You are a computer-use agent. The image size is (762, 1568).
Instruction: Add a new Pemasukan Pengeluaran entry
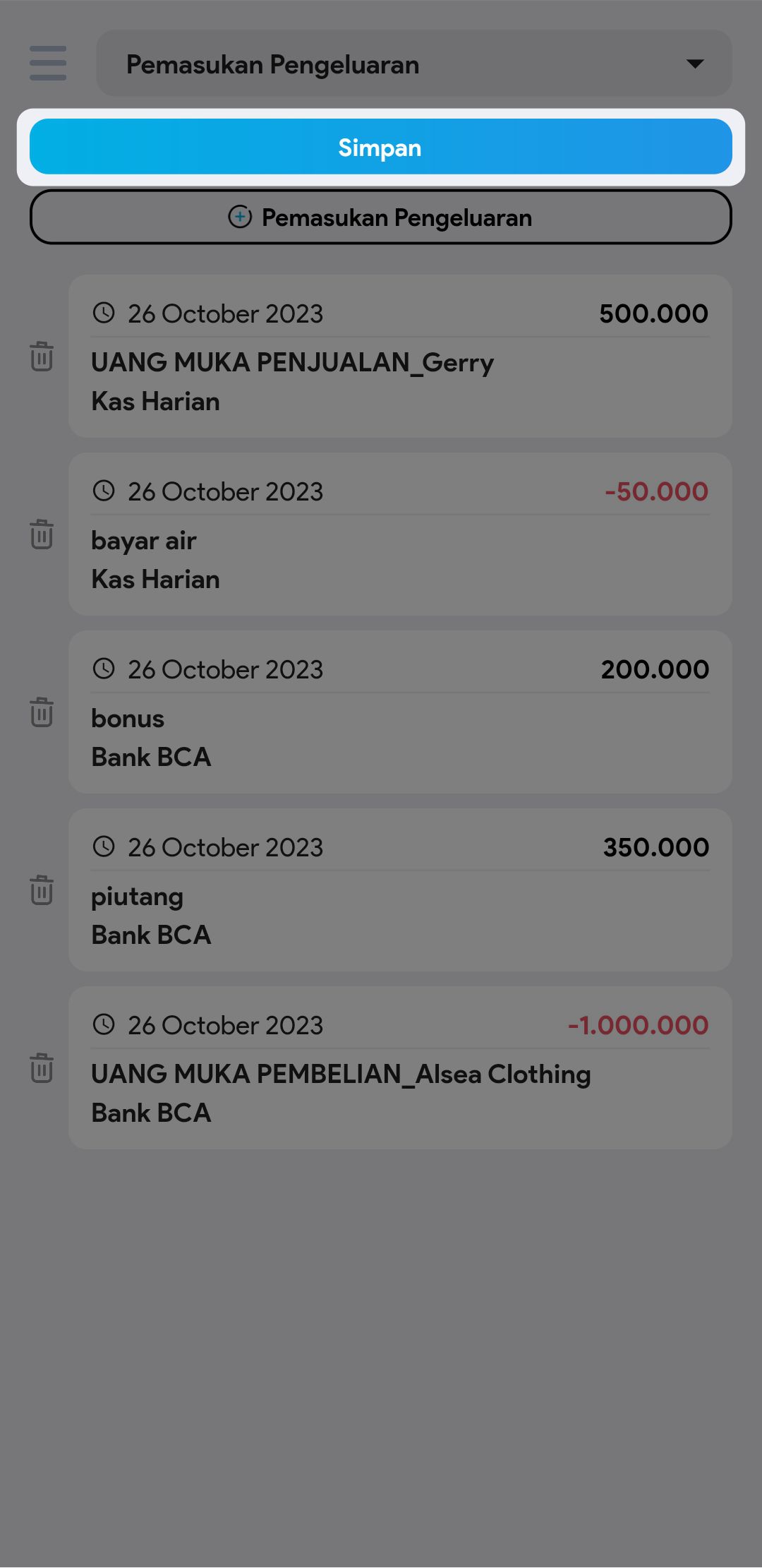[x=380, y=217]
